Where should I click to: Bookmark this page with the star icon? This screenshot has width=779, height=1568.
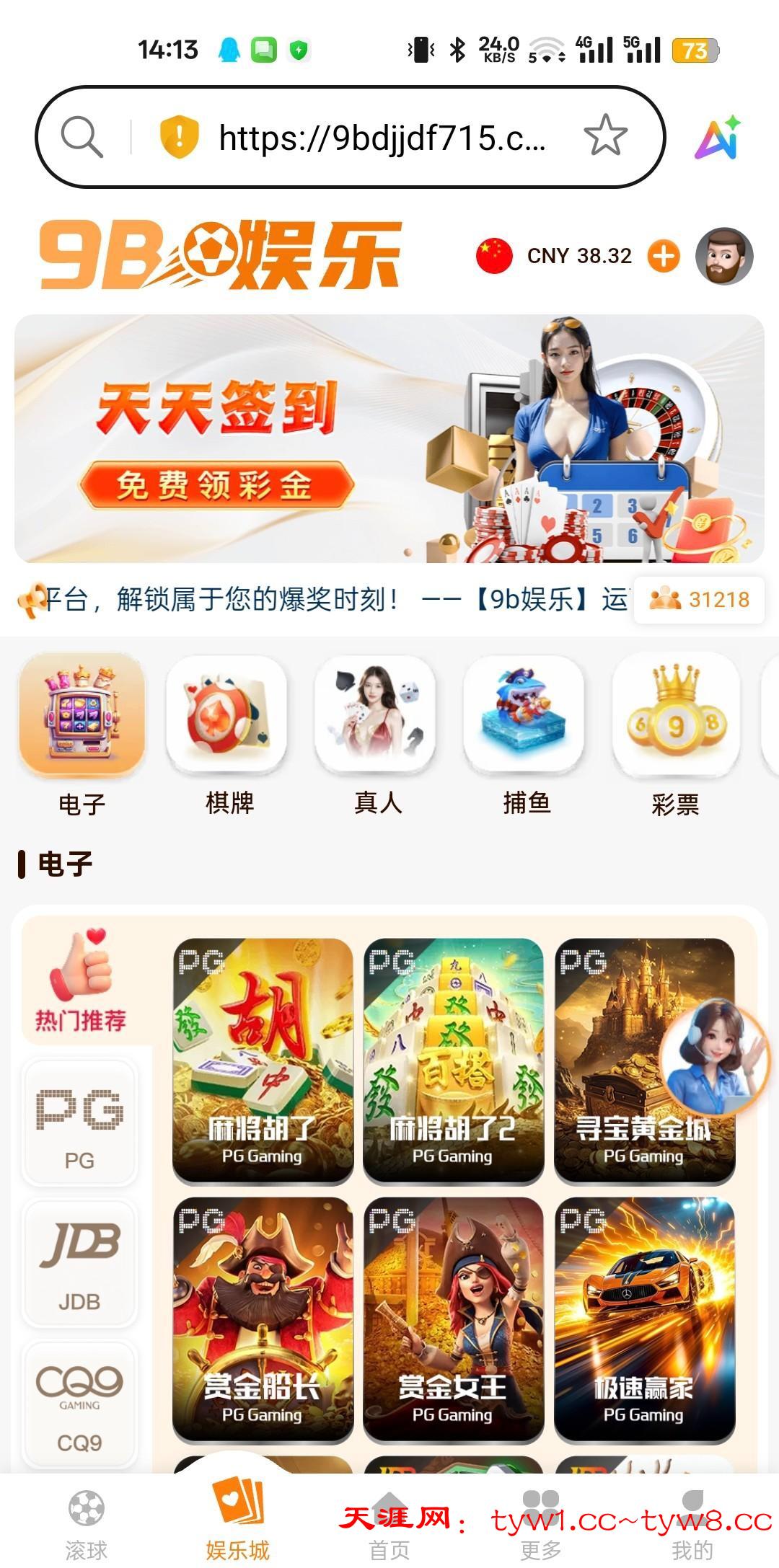pos(604,136)
